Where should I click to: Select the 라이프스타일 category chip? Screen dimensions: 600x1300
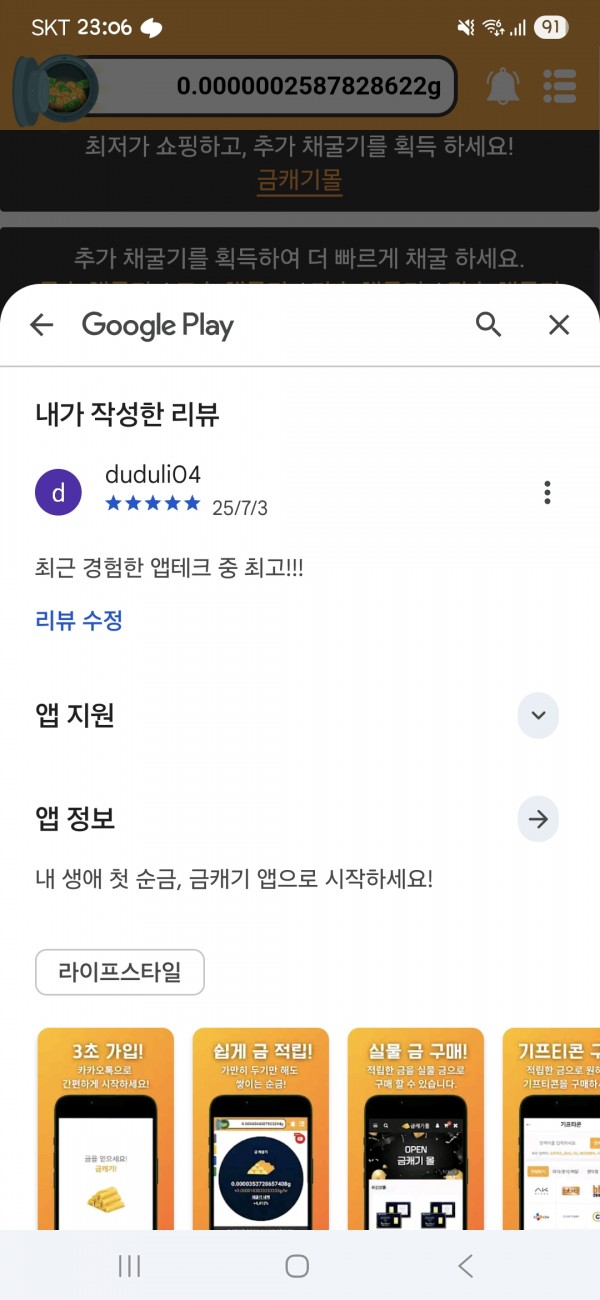pos(120,972)
